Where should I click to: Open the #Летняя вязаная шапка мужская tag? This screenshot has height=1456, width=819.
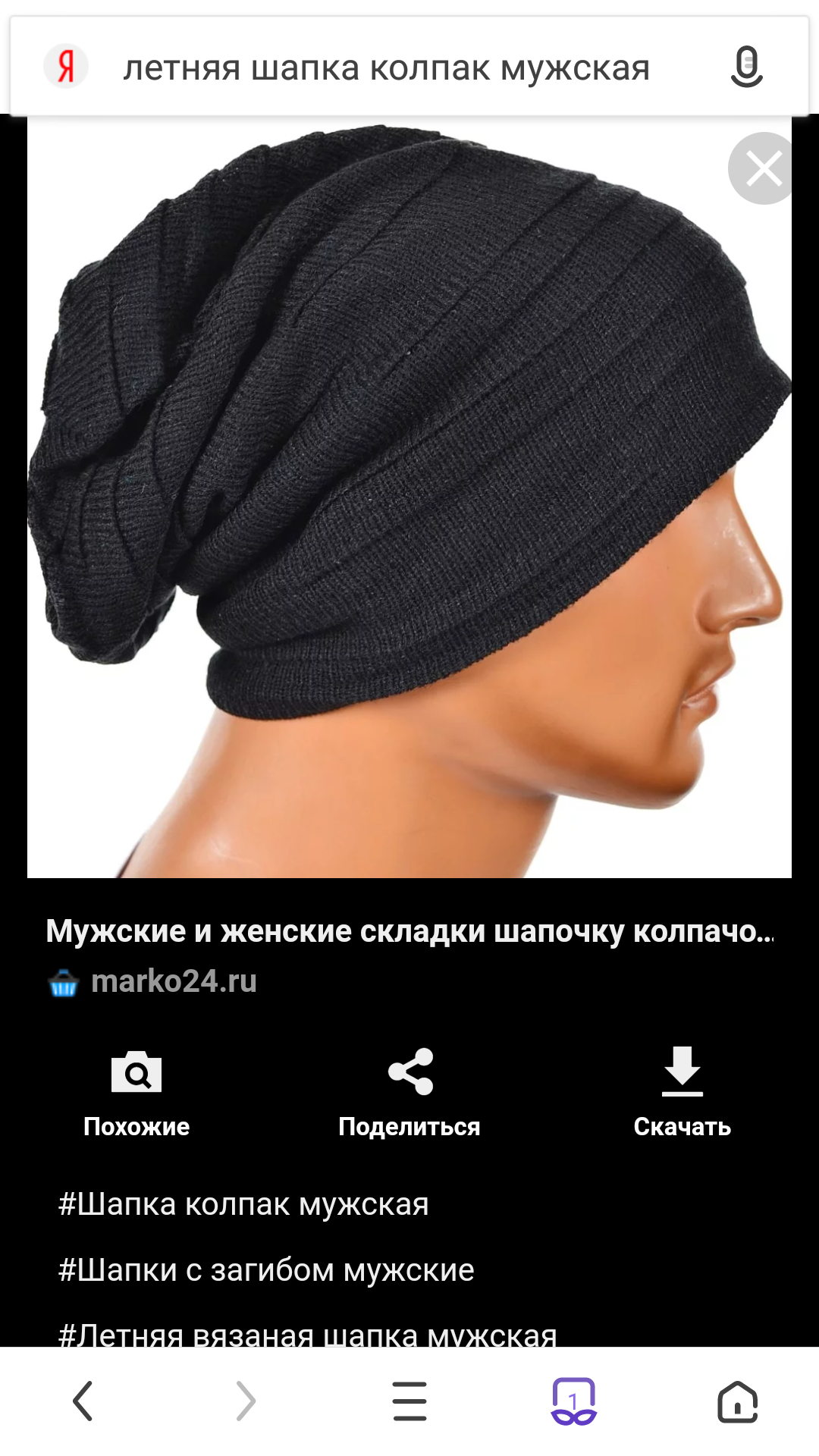point(307,1334)
